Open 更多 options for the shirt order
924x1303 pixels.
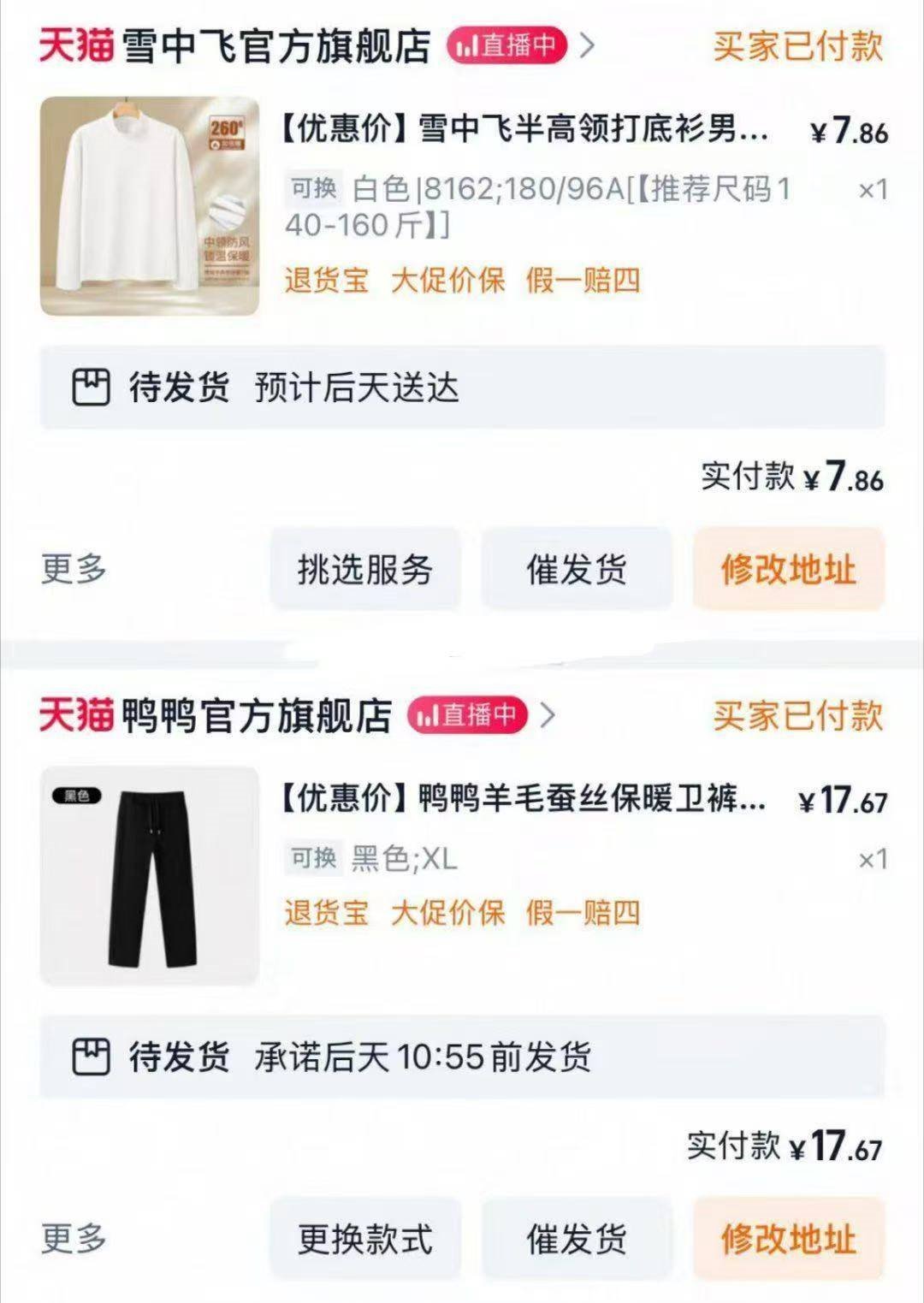[x=73, y=567]
